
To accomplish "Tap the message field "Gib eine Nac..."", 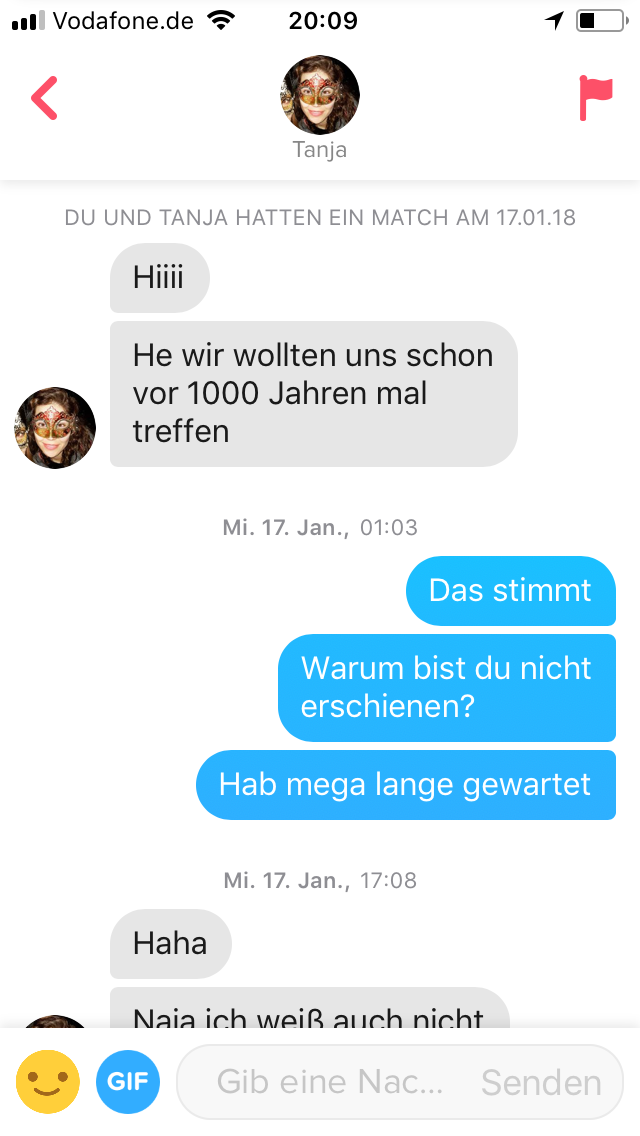I will pos(330,1082).
